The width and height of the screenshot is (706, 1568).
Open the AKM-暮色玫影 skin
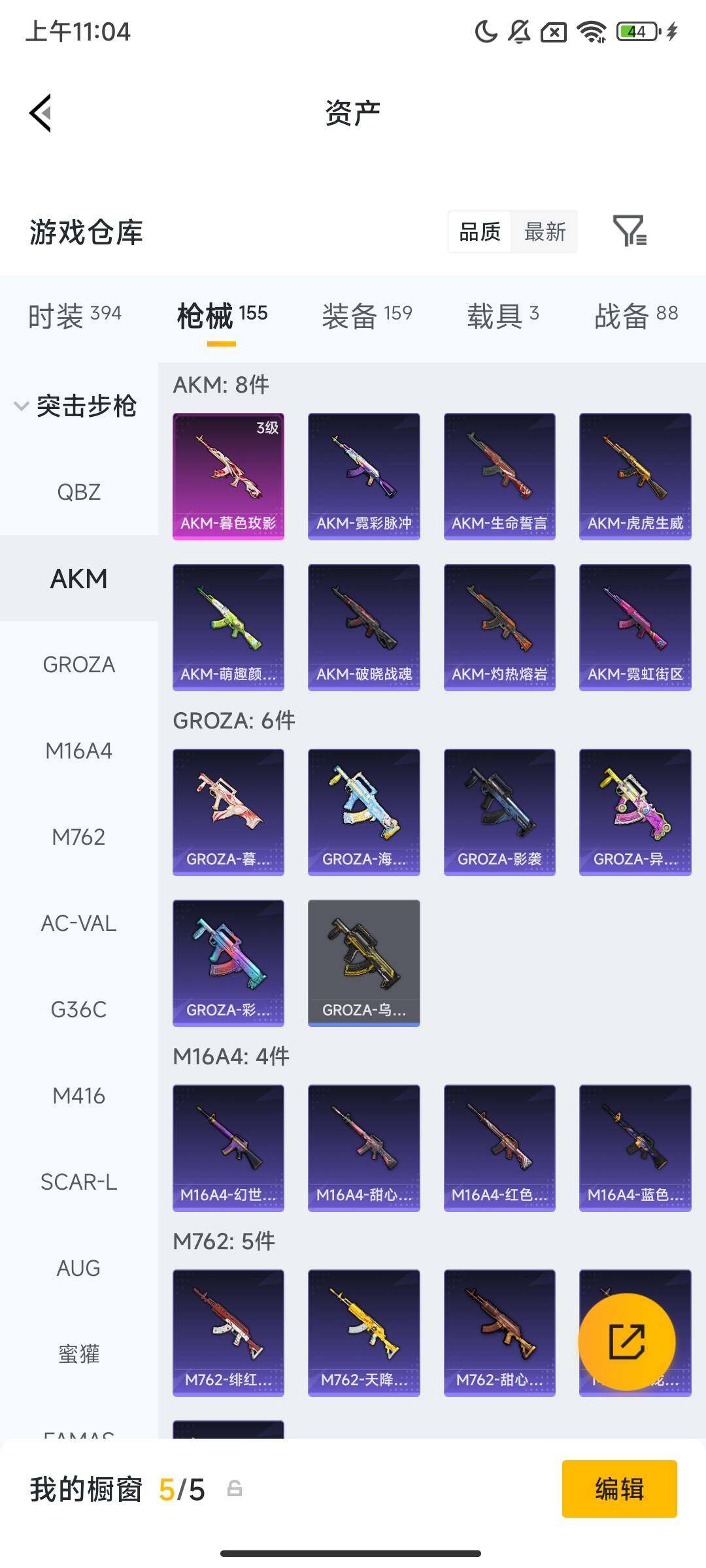pos(228,476)
